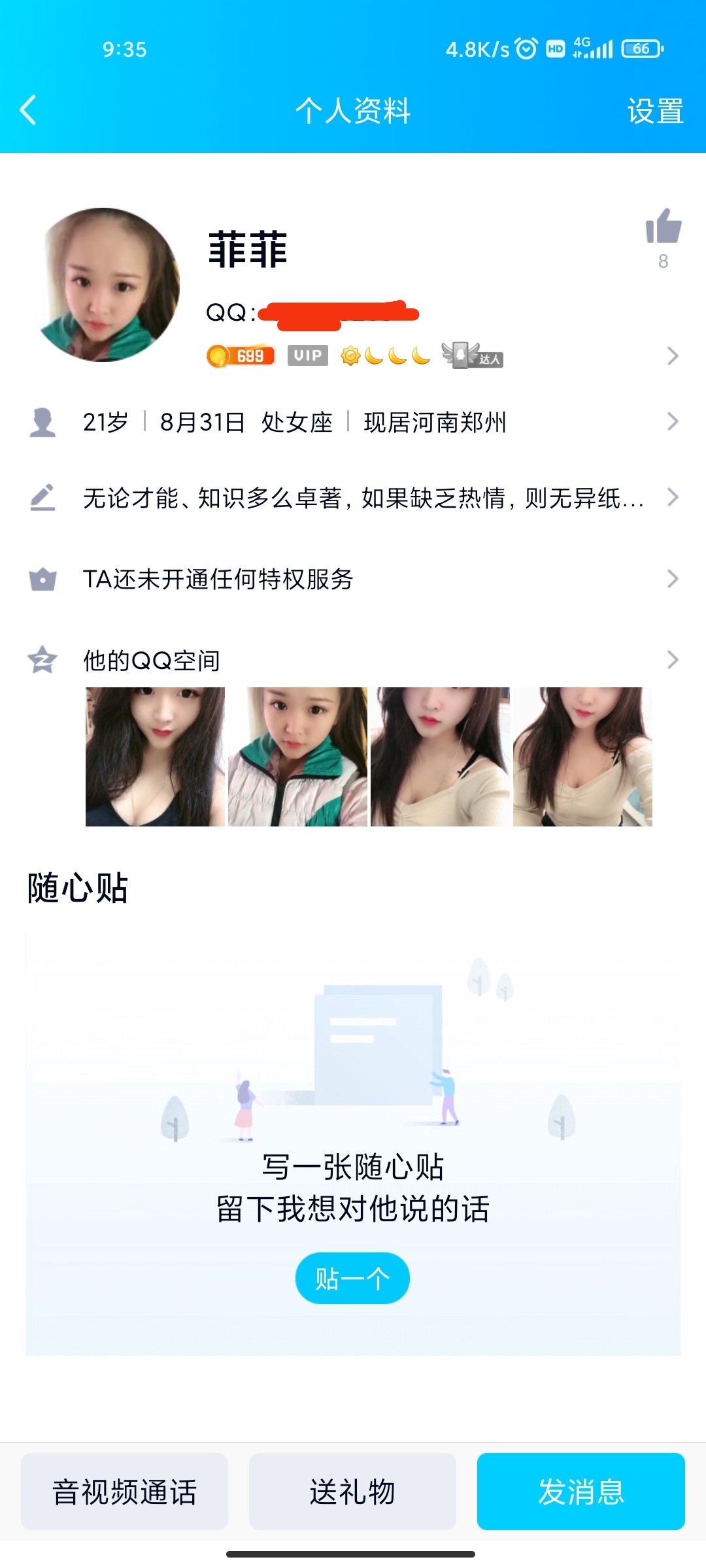Open 他的QQ空间
Screen dimensions: 706x1568
click(152, 661)
